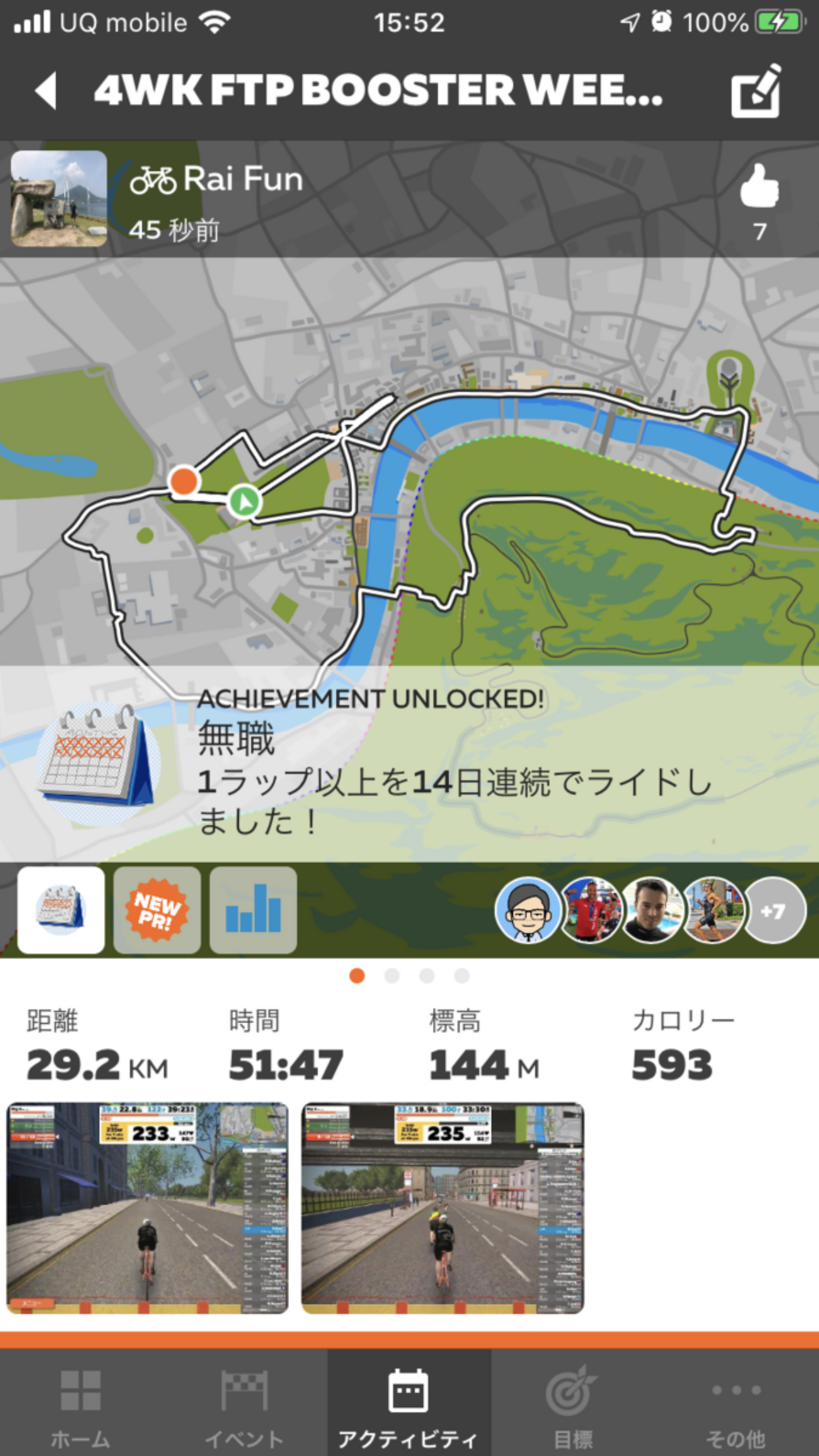Edit this activity with the pencil icon

point(756,91)
